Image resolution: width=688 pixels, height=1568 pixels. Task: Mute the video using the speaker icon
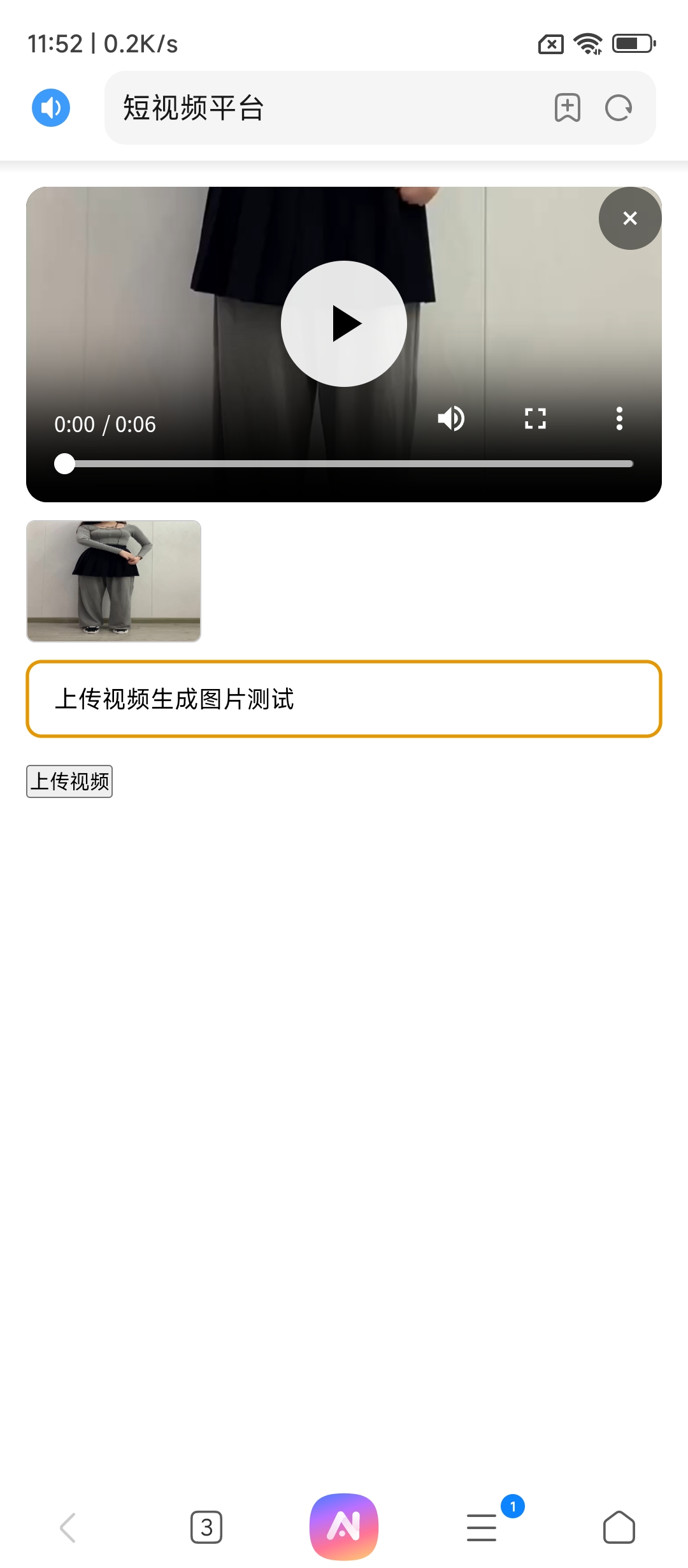tap(450, 419)
